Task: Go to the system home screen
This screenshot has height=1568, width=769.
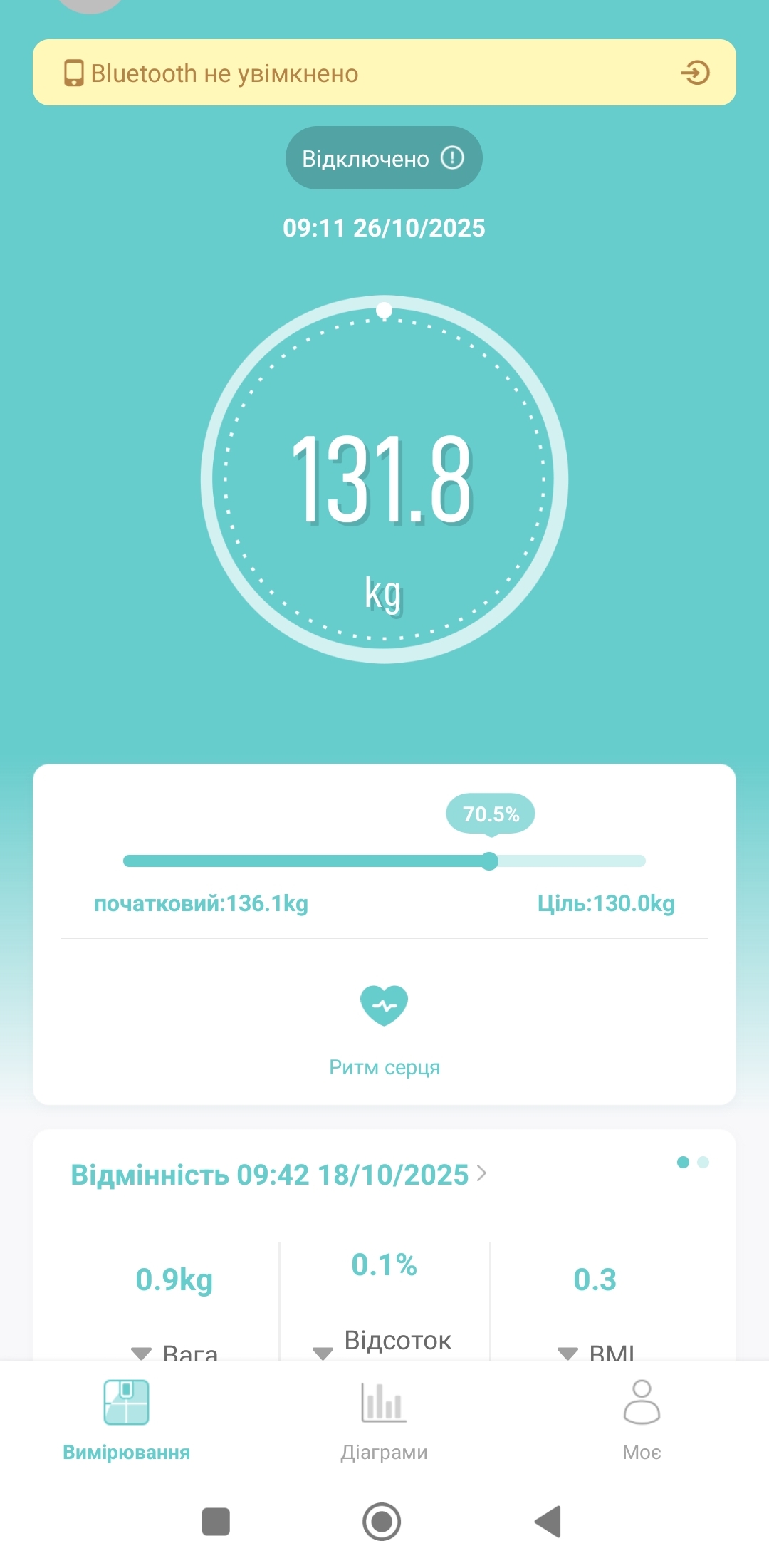Action: [382, 1522]
